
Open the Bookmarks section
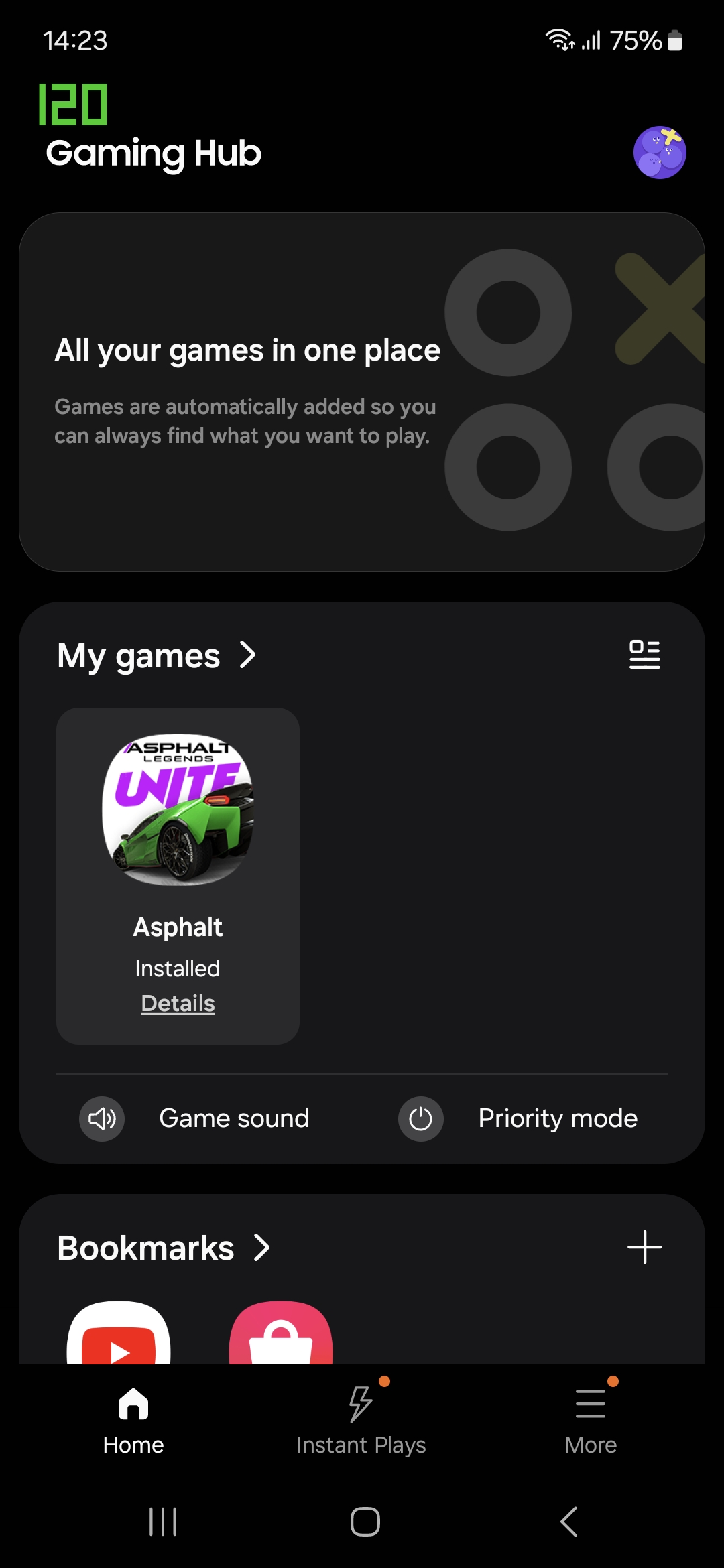point(163,1248)
